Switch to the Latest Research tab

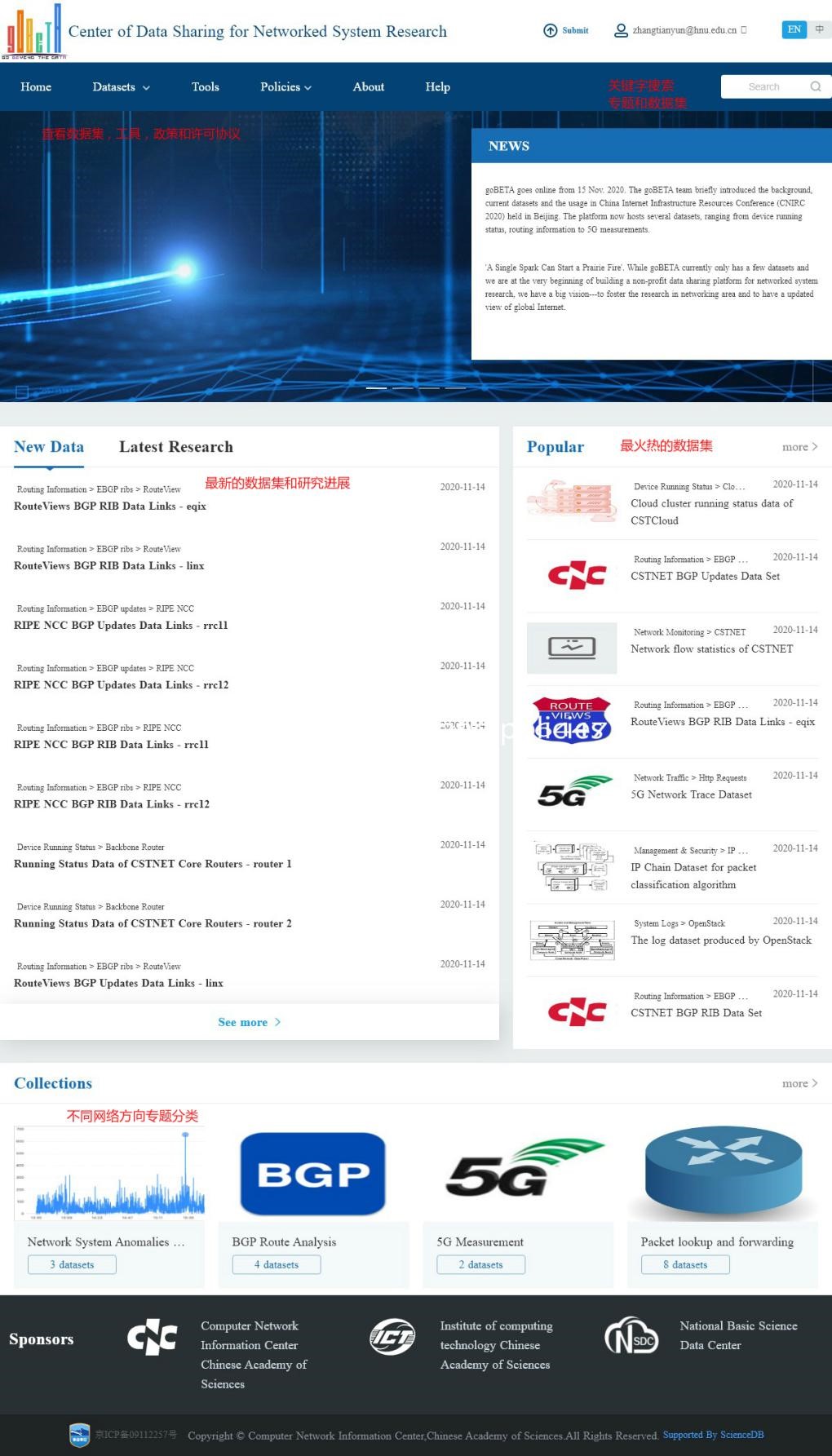pos(175,447)
